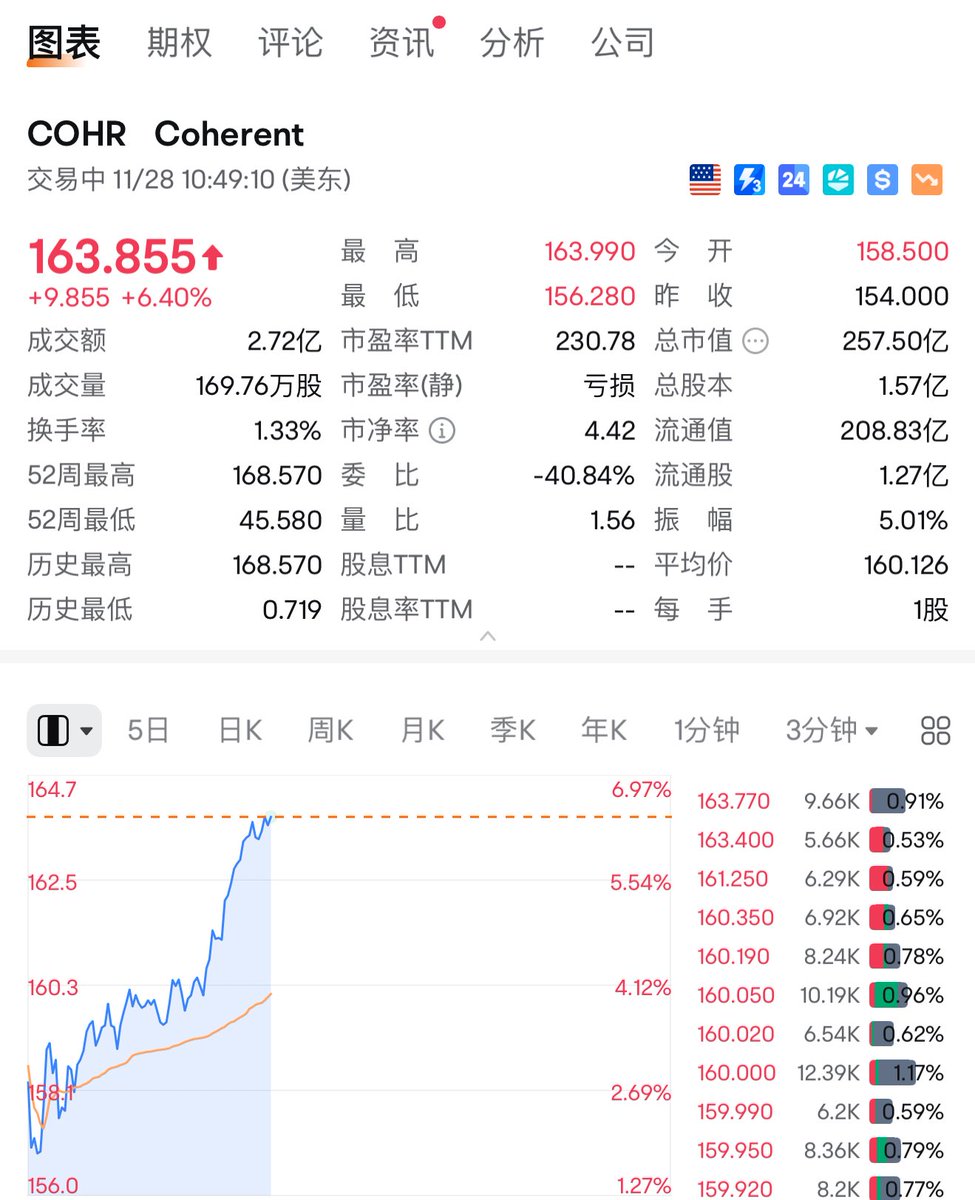
Task: Tap the more icon beside 总市值
Action: [x=756, y=341]
